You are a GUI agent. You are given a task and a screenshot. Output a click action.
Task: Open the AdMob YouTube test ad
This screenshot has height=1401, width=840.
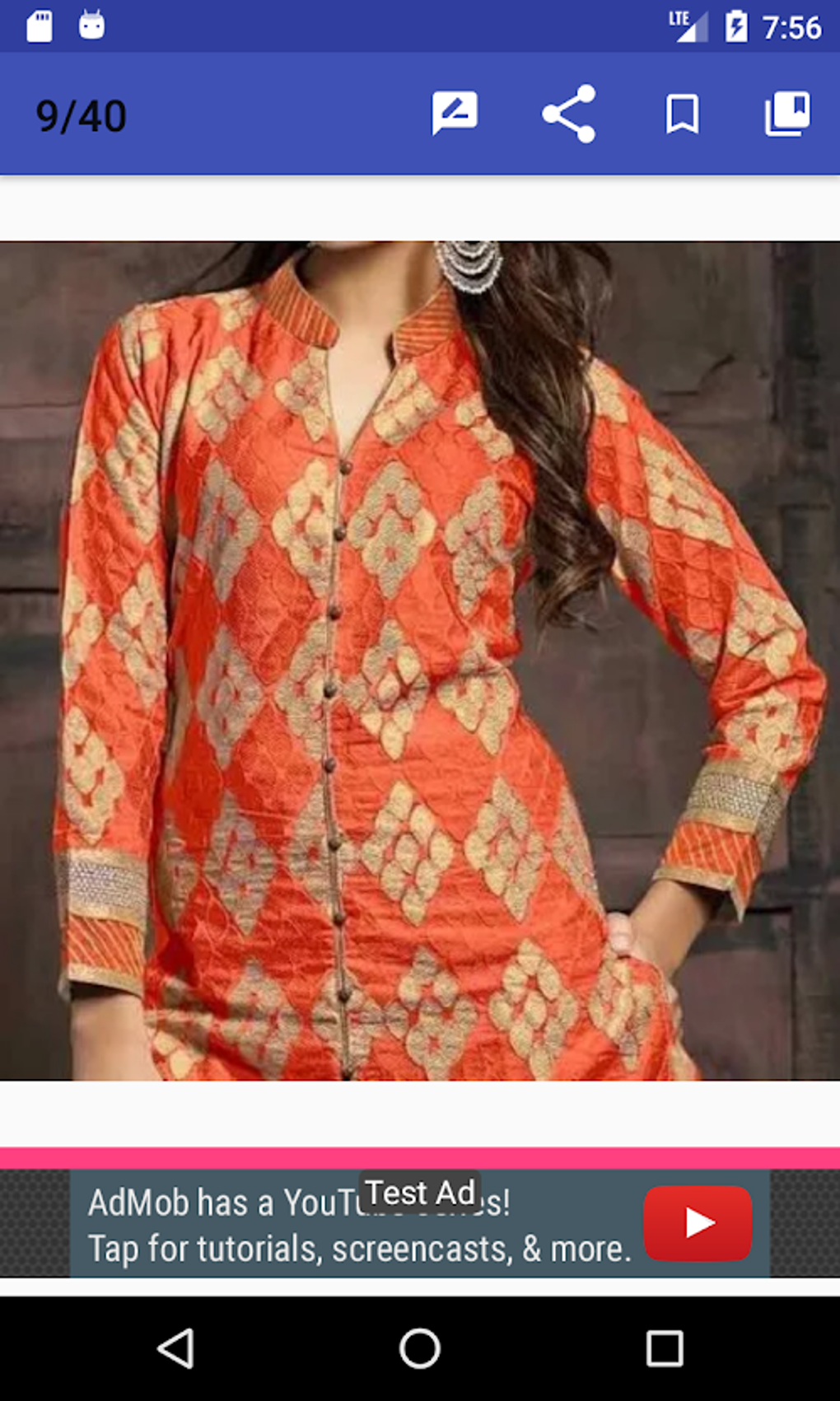click(x=420, y=1224)
